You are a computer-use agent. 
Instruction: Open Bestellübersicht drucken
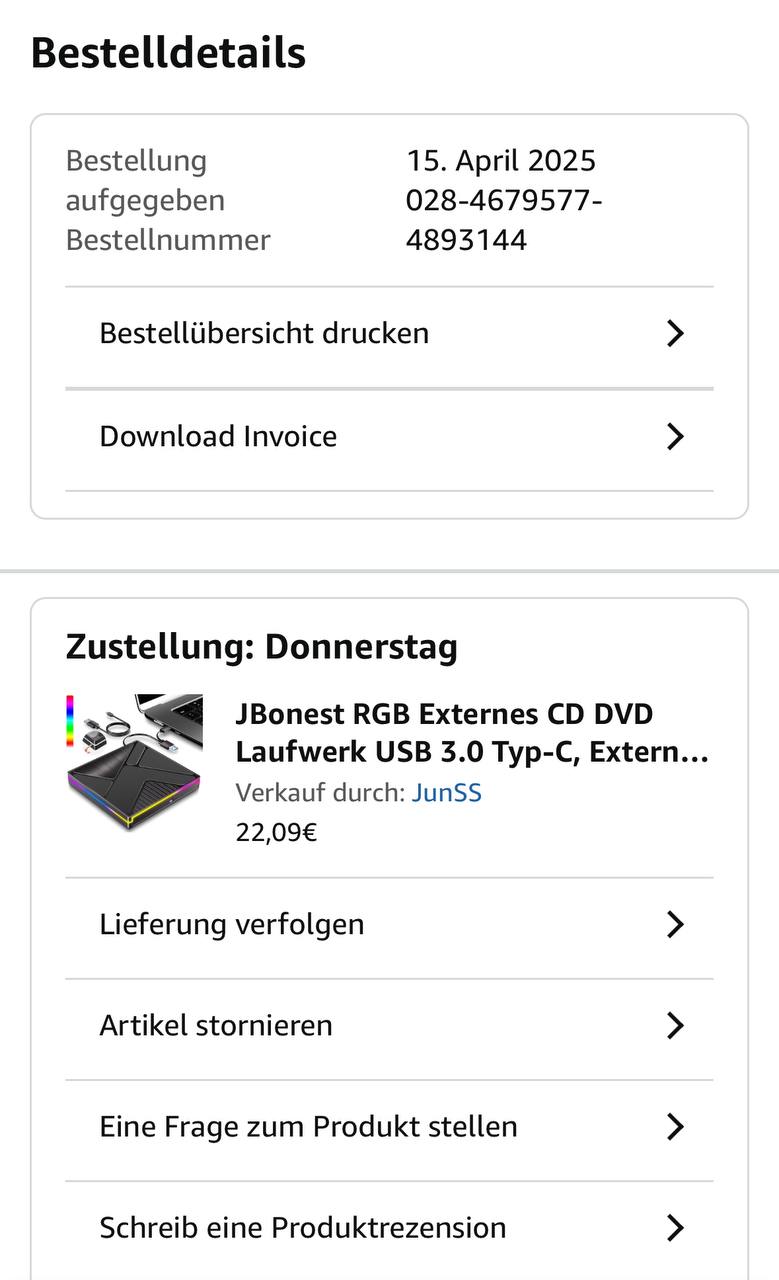388,334
